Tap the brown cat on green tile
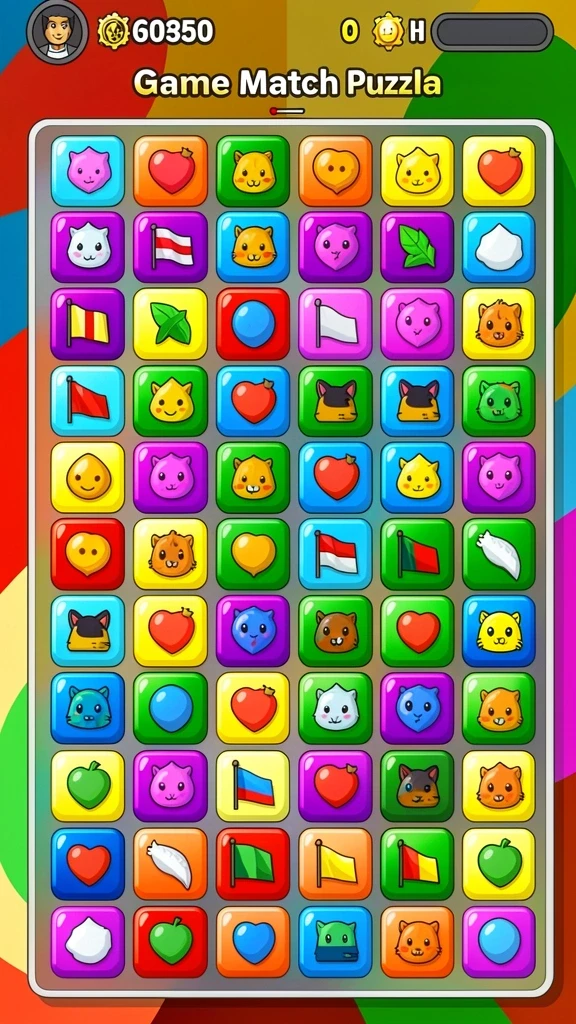This screenshot has width=576, height=1024. [x=335, y=631]
